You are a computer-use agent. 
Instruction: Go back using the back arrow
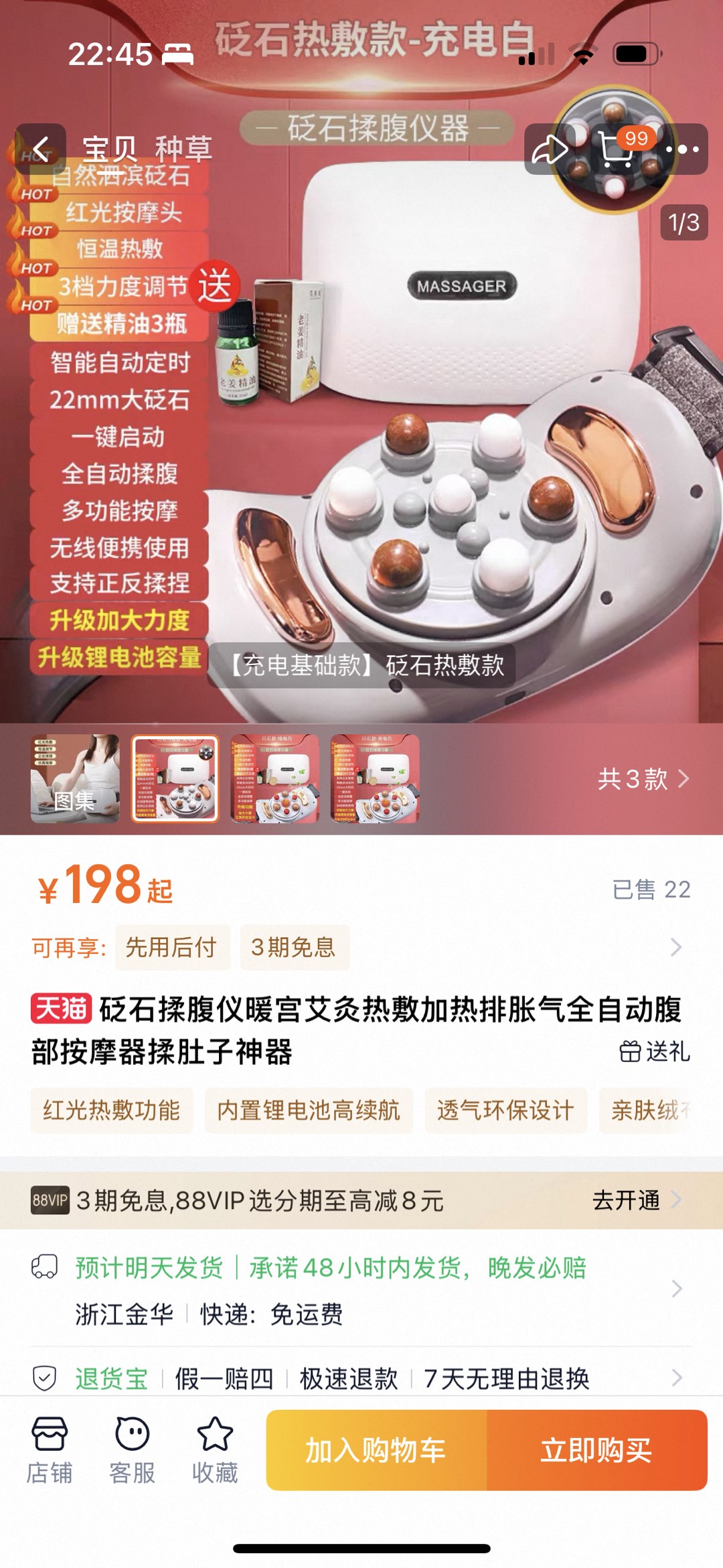click(41, 149)
